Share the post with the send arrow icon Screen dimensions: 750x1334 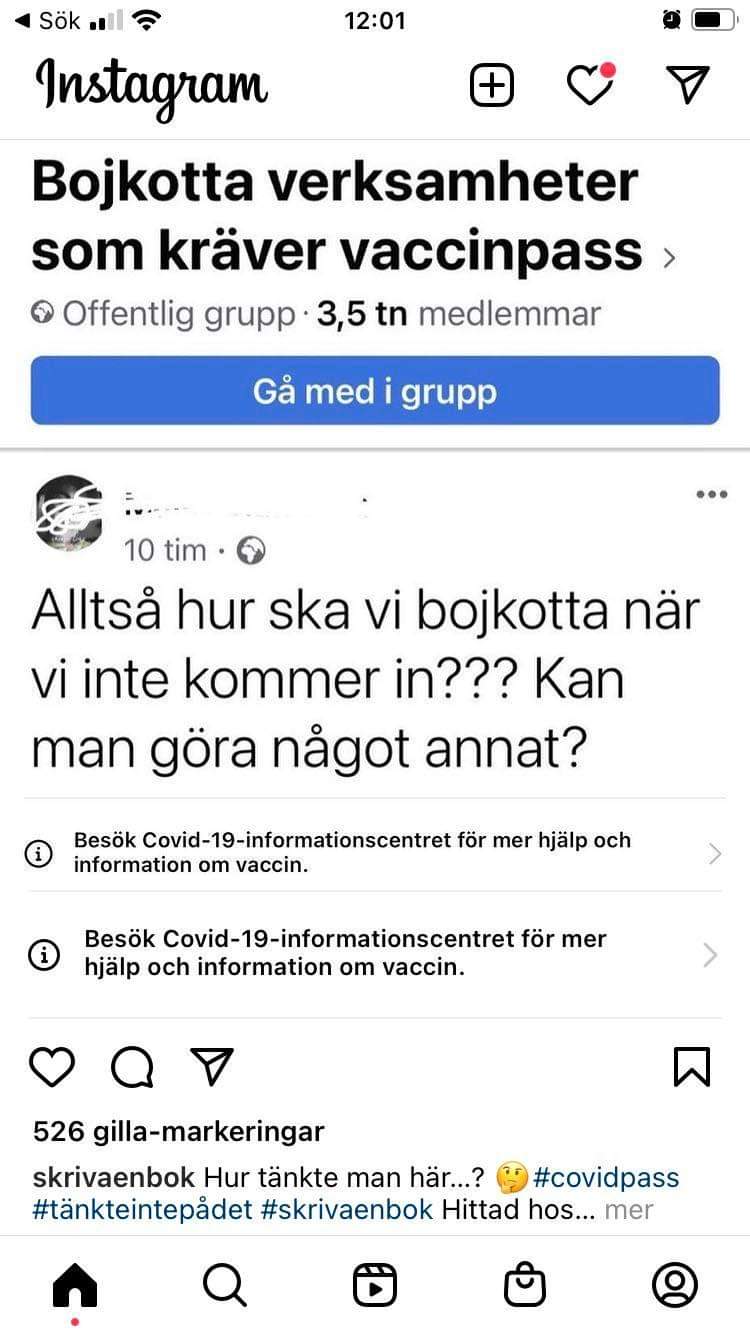pos(209,1066)
